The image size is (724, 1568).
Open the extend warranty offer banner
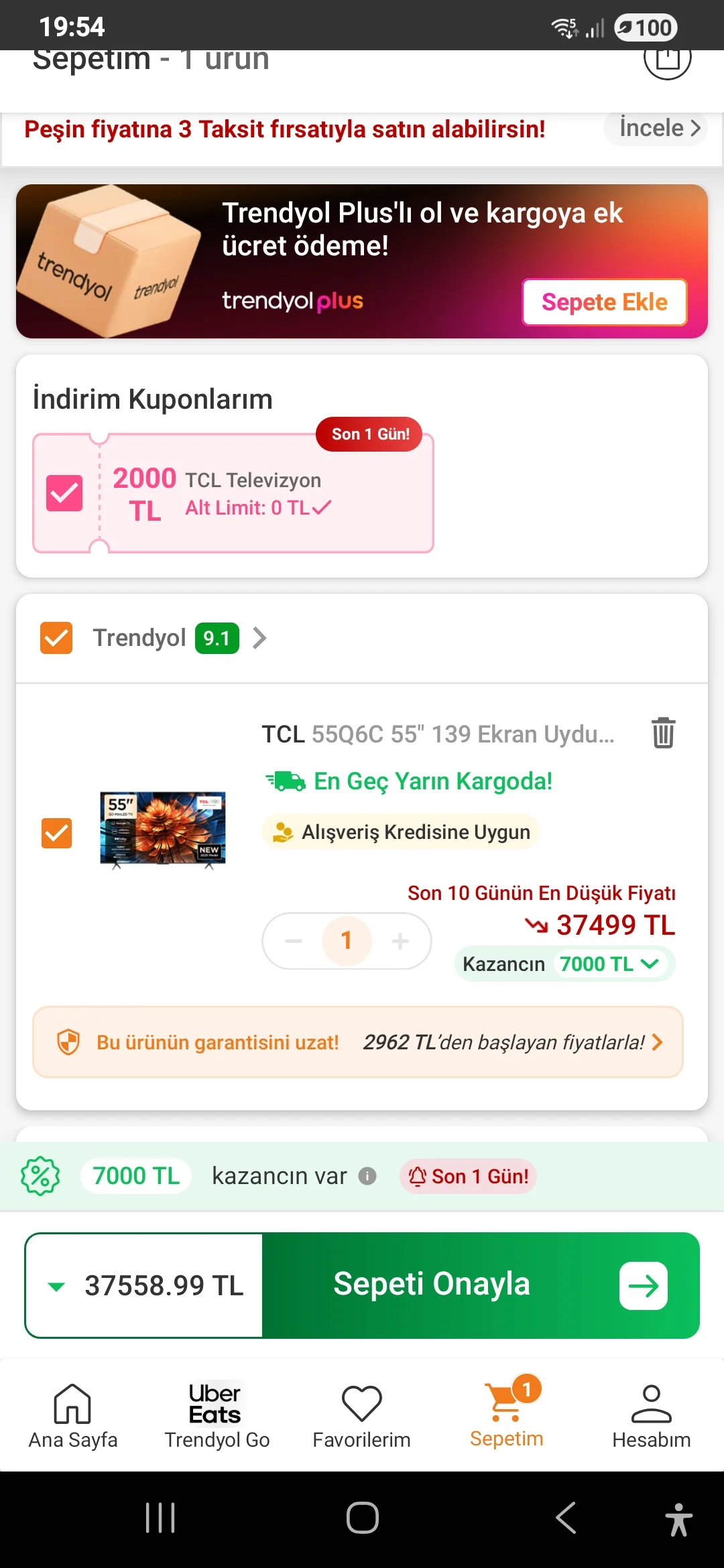(358, 1042)
